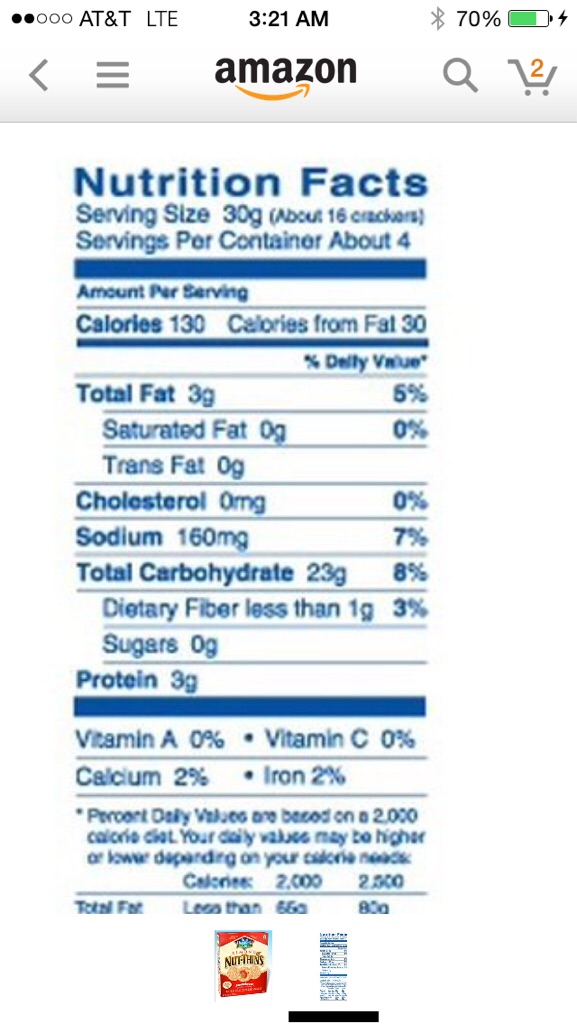
Task: Open the search magnifier
Action: (460, 76)
